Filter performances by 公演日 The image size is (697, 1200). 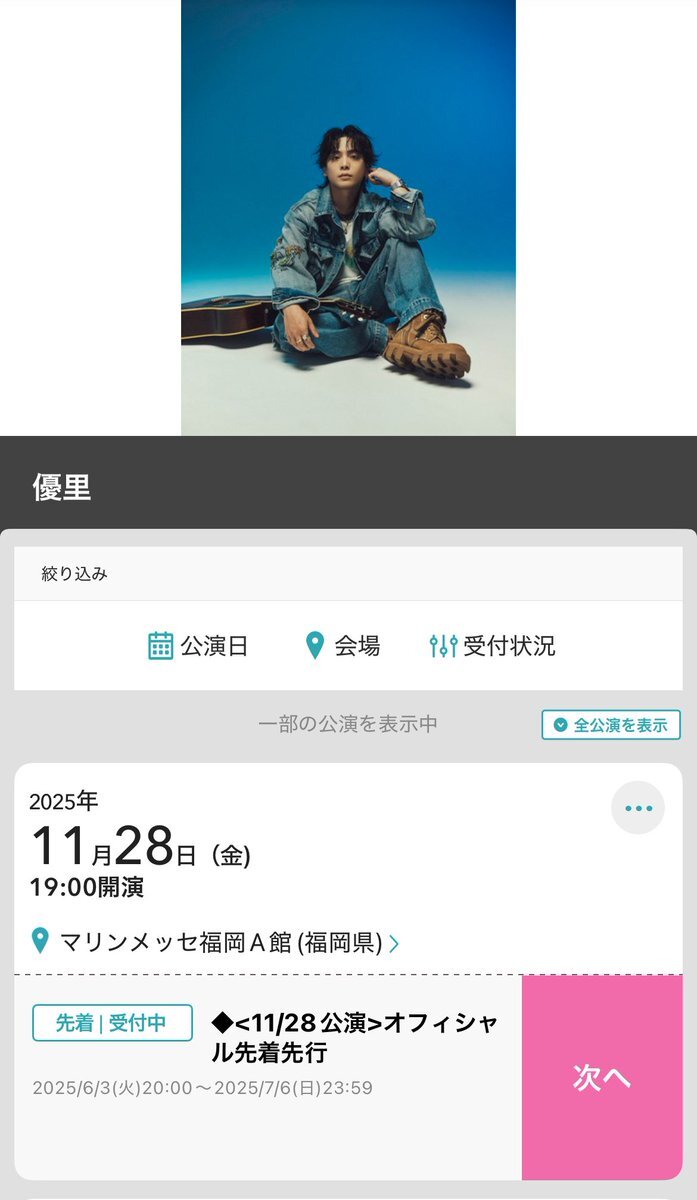[x=198, y=646]
